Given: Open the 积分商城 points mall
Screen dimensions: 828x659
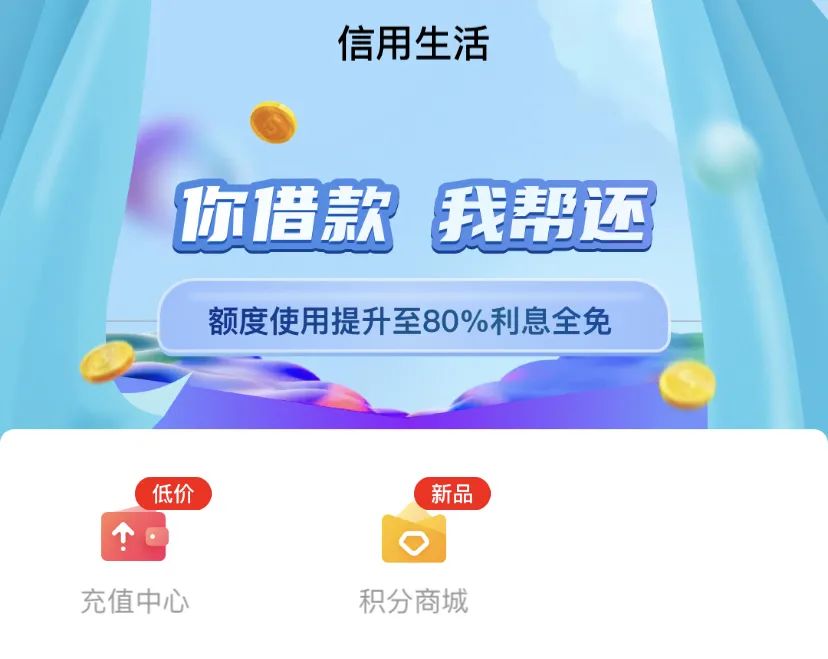Looking at the screenshot, I should pyautogui.click(x=413, y=550).
